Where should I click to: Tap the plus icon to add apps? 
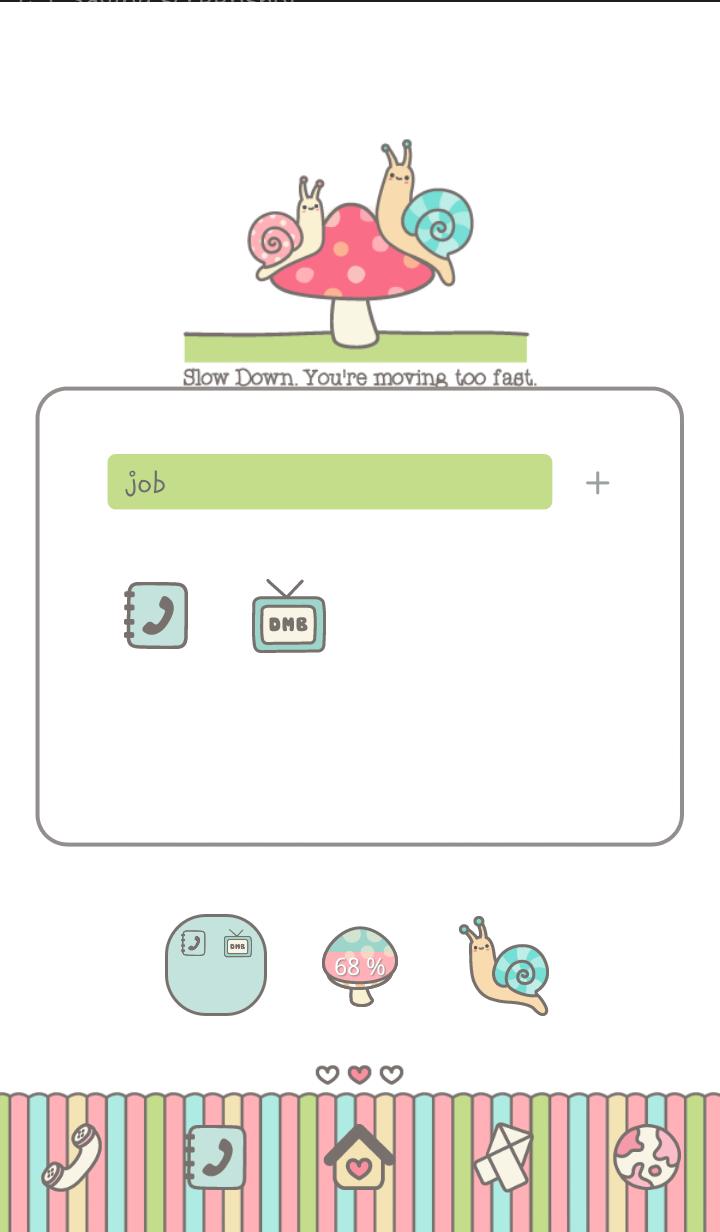pos(597,483)
